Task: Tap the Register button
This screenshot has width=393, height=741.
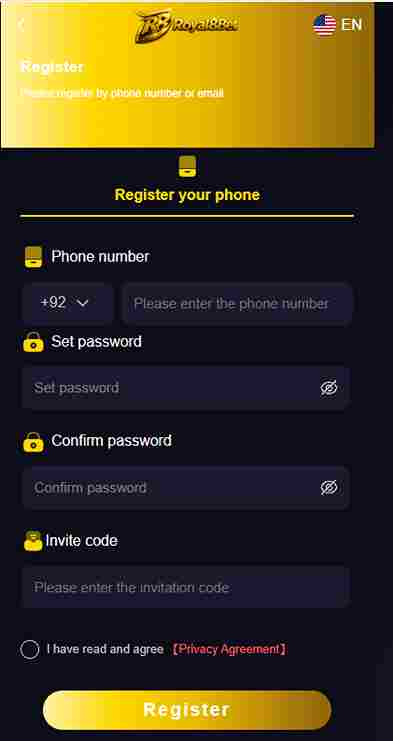Action: (187, 710)
